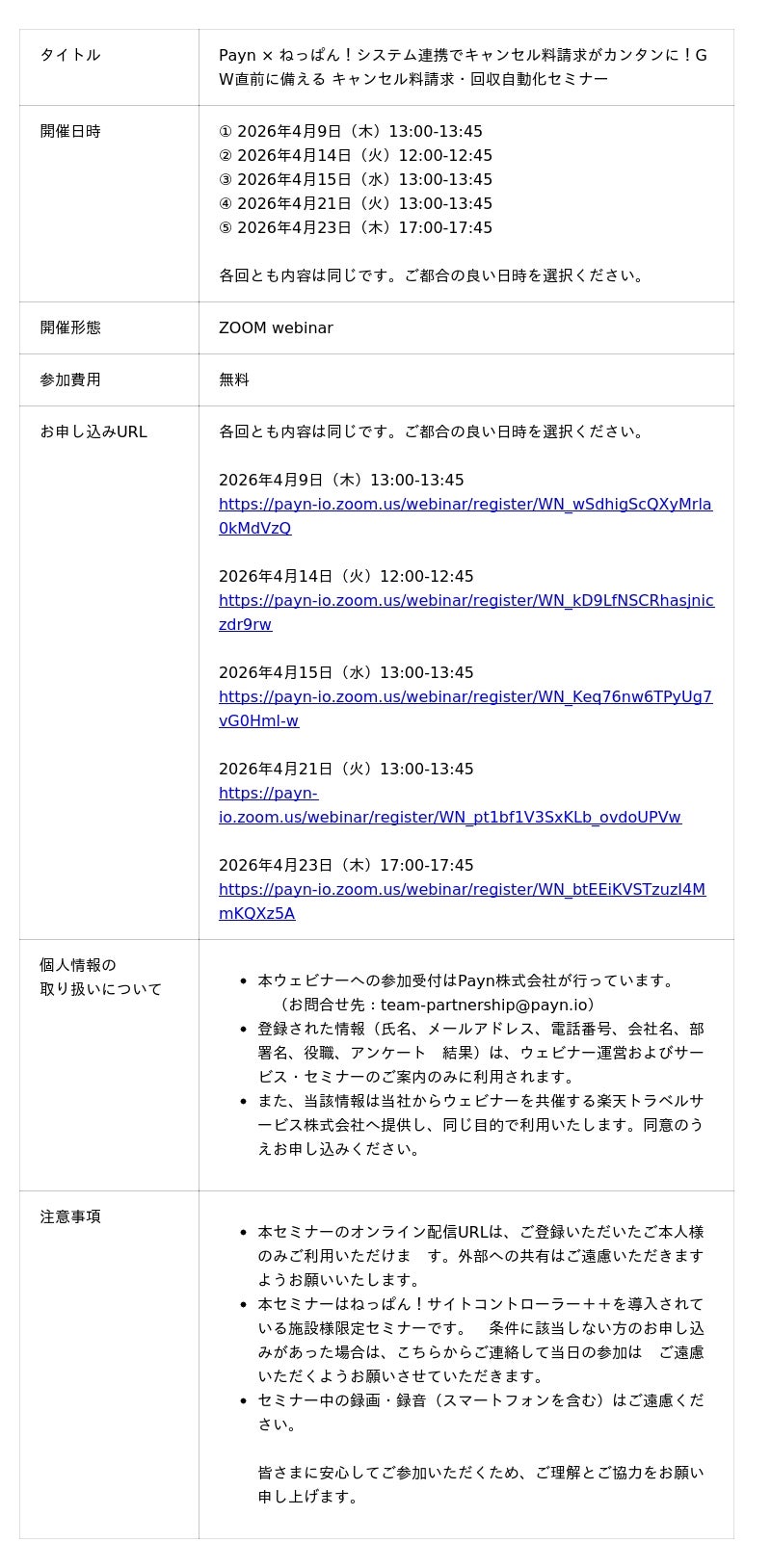The image size is (771, 1568).
Task: Open the April 21 webinar registration link
Action: [x=449, y=817]
